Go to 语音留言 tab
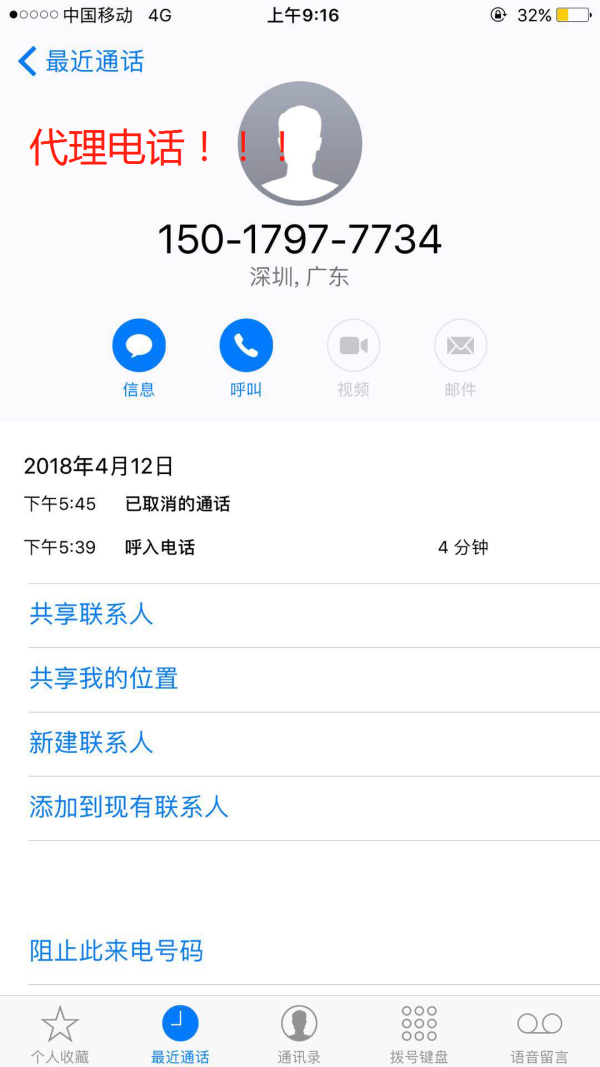This screenshot has height=1067, width=600. pos(539,1033)
